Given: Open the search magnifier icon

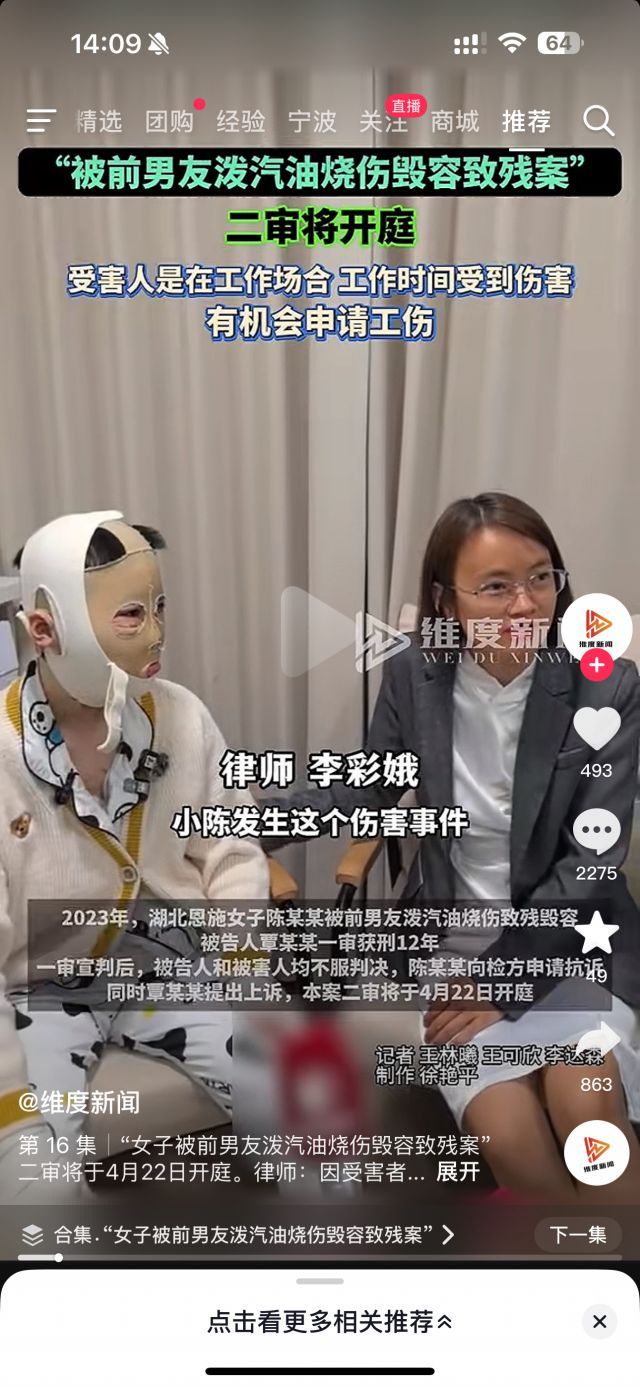Looking at the screenshot, I should click(x=598, y=121).
